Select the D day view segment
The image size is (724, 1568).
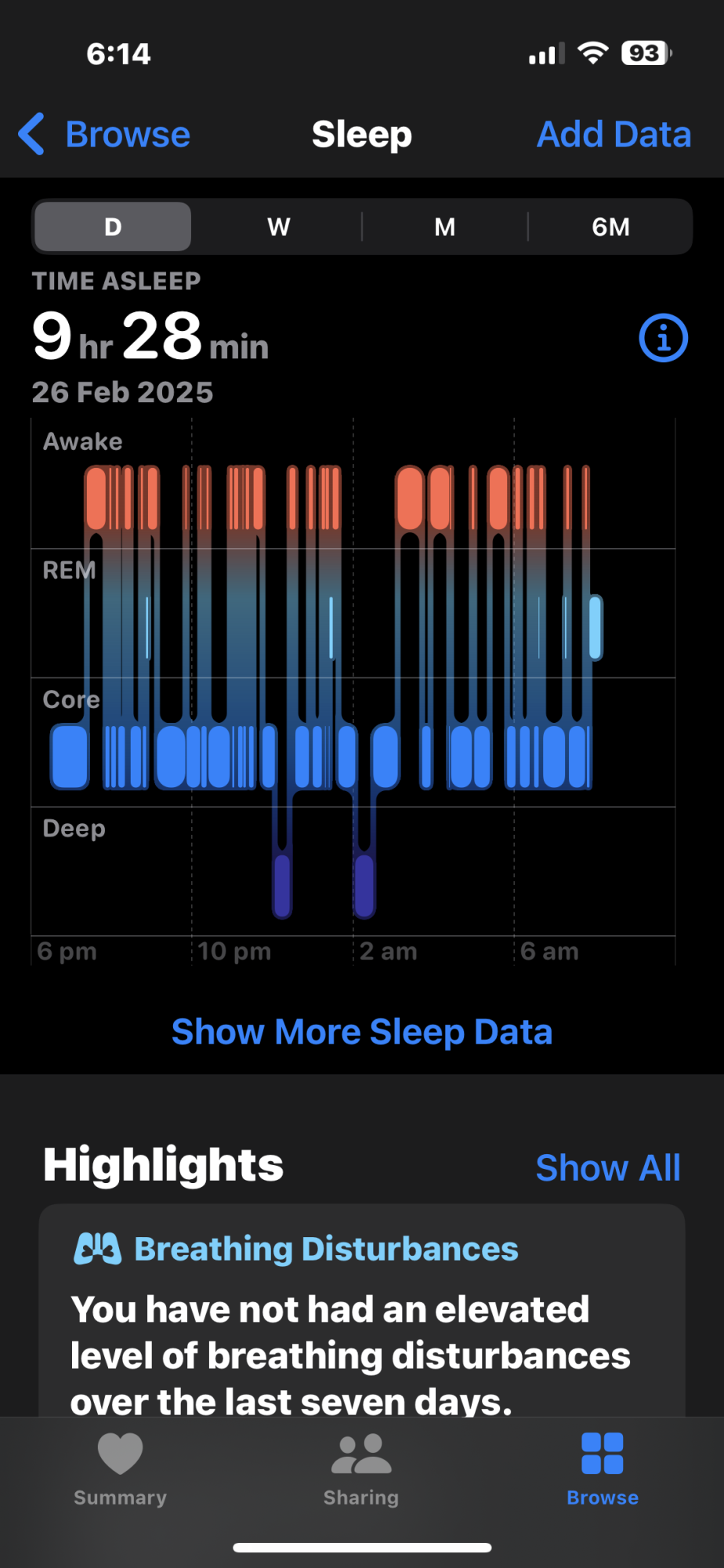[113, 227]
